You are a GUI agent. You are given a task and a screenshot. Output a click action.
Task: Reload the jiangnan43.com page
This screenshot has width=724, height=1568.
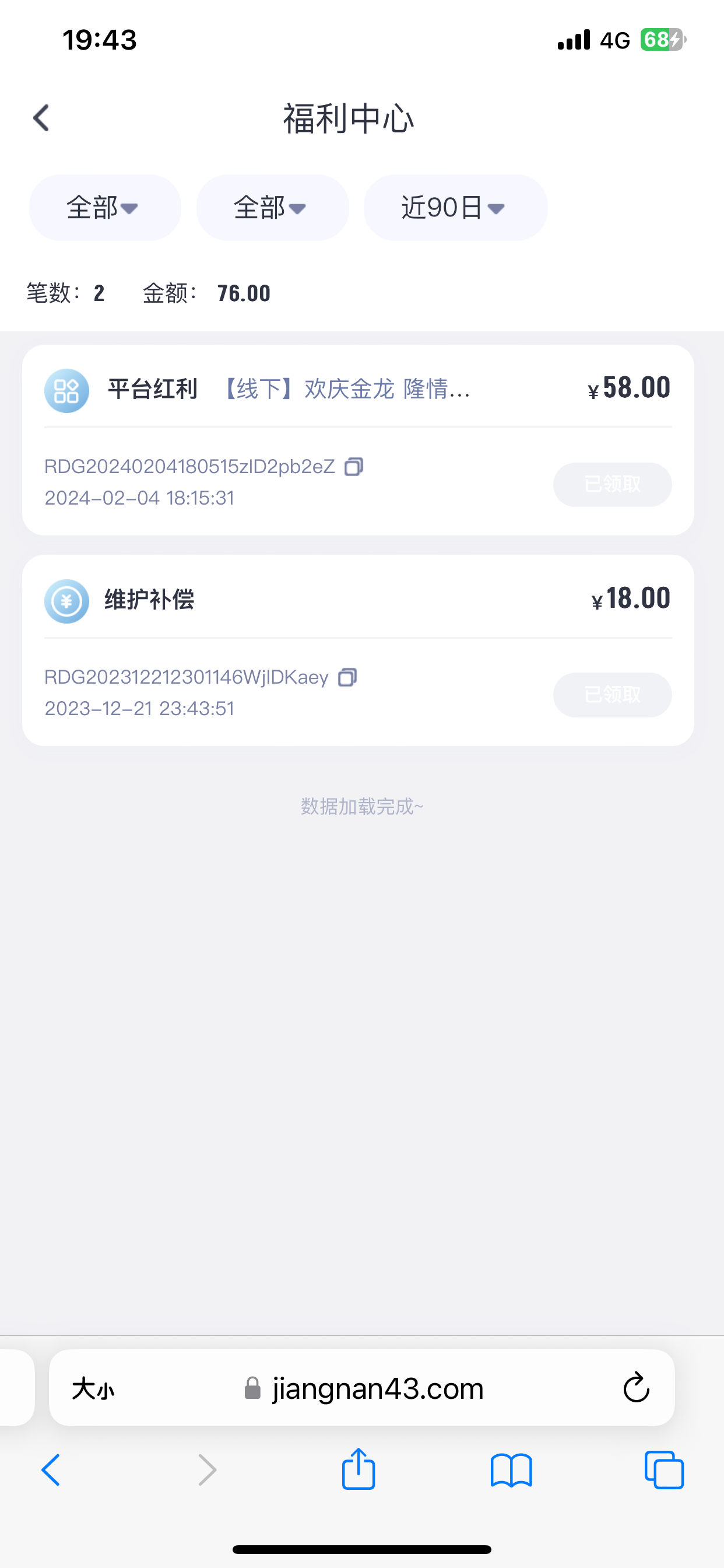tap(637, 1388)
